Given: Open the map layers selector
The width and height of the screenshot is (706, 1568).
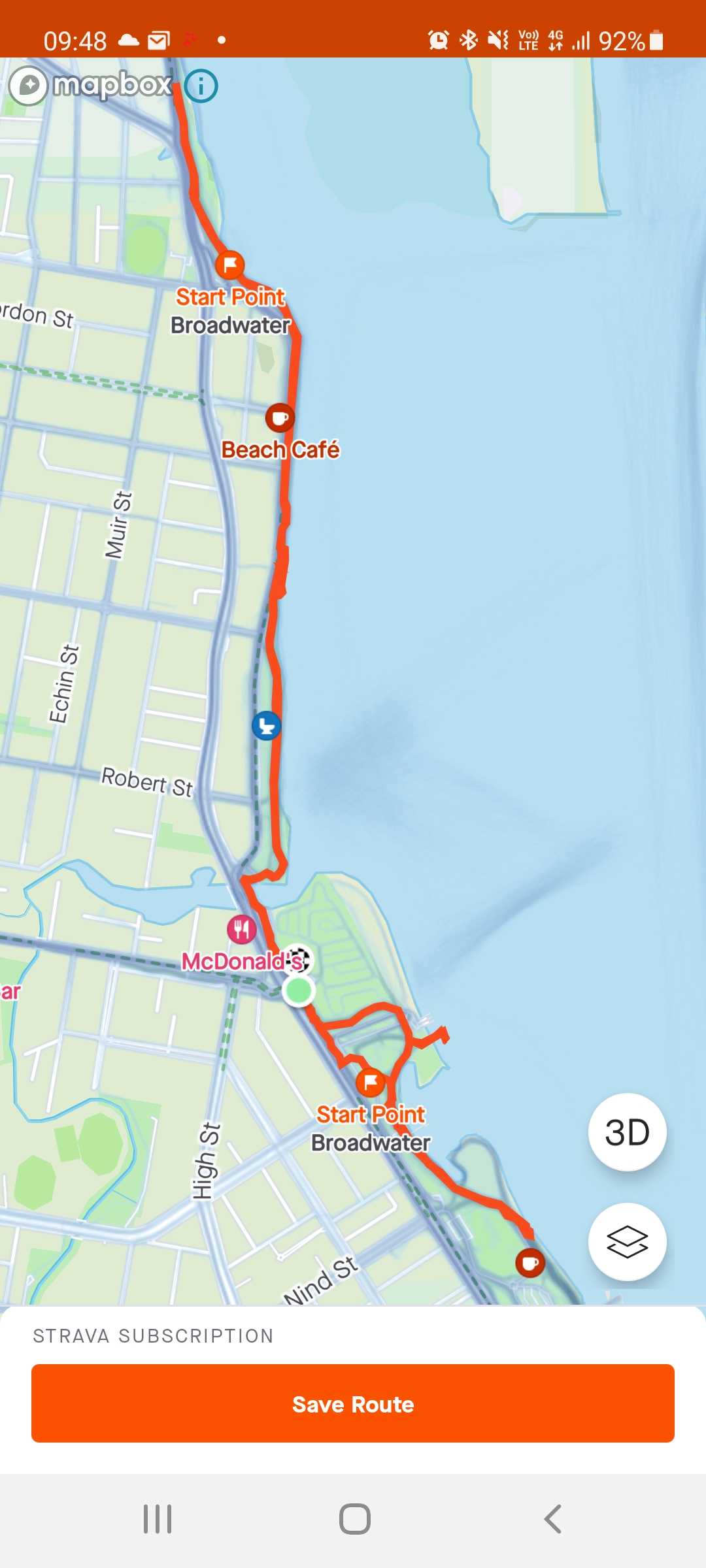Looking at the screenshot, I should pos(627,1241).
